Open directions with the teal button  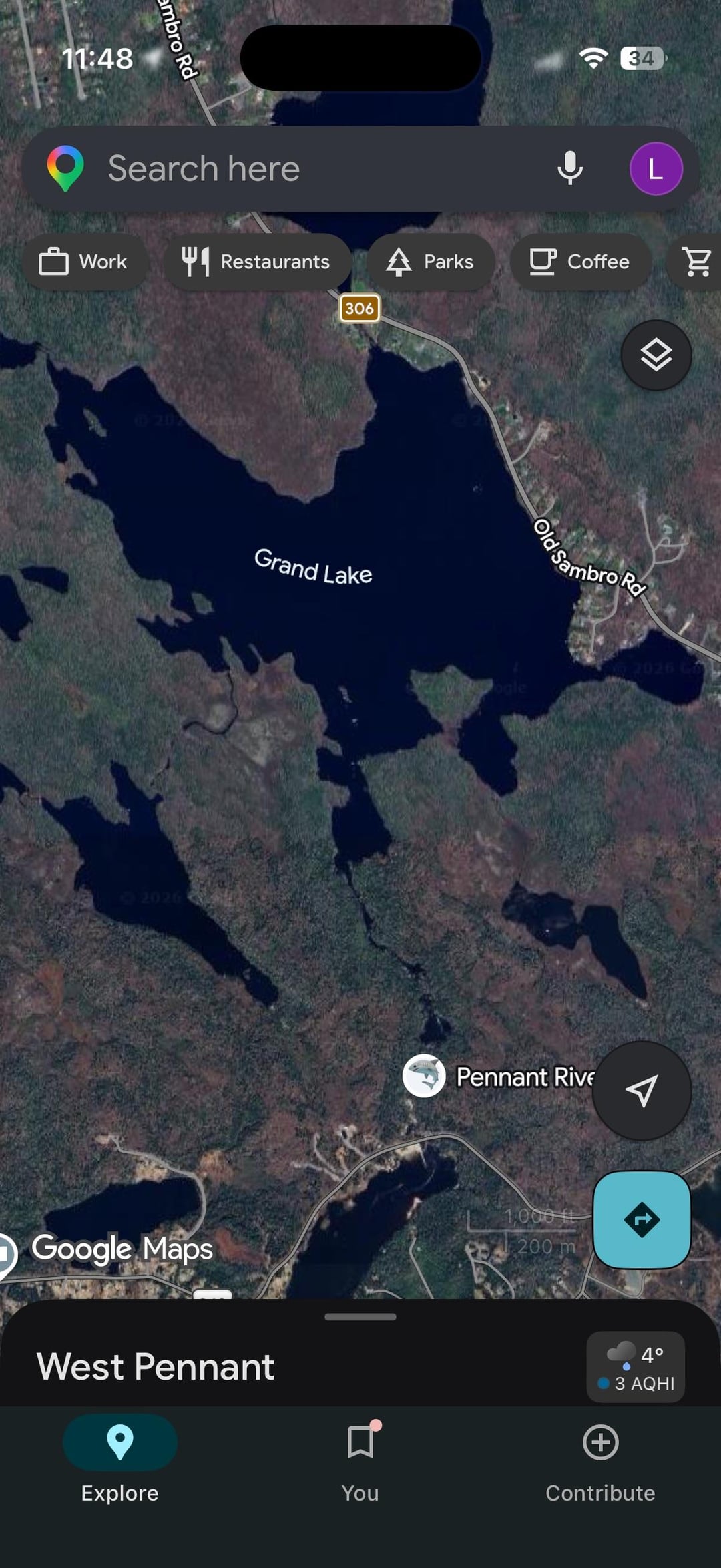(x=642, y=1219)
